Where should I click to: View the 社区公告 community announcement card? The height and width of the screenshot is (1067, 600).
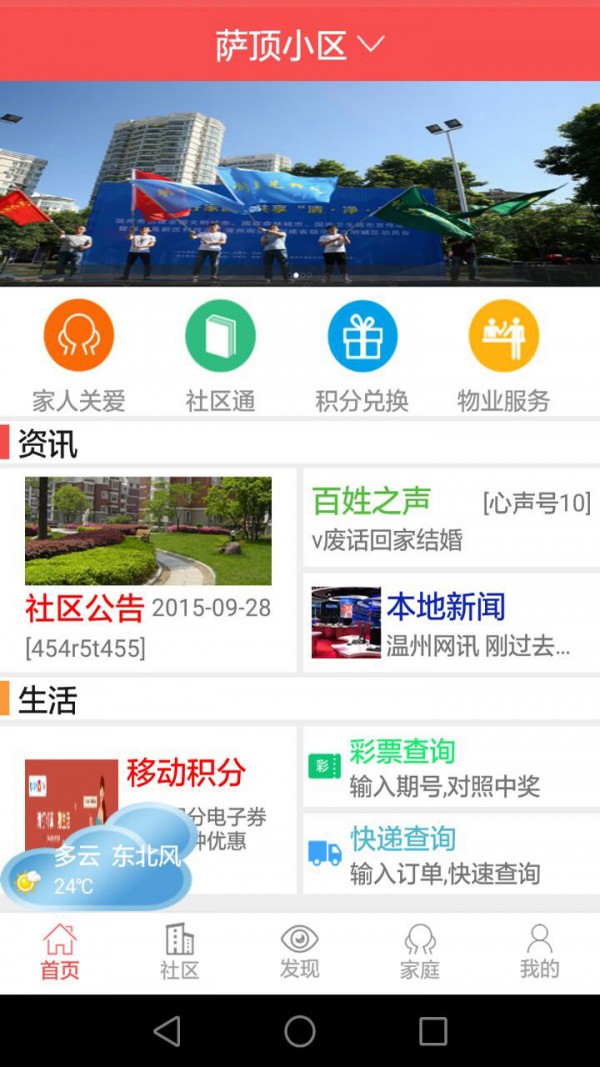(148, 569)
